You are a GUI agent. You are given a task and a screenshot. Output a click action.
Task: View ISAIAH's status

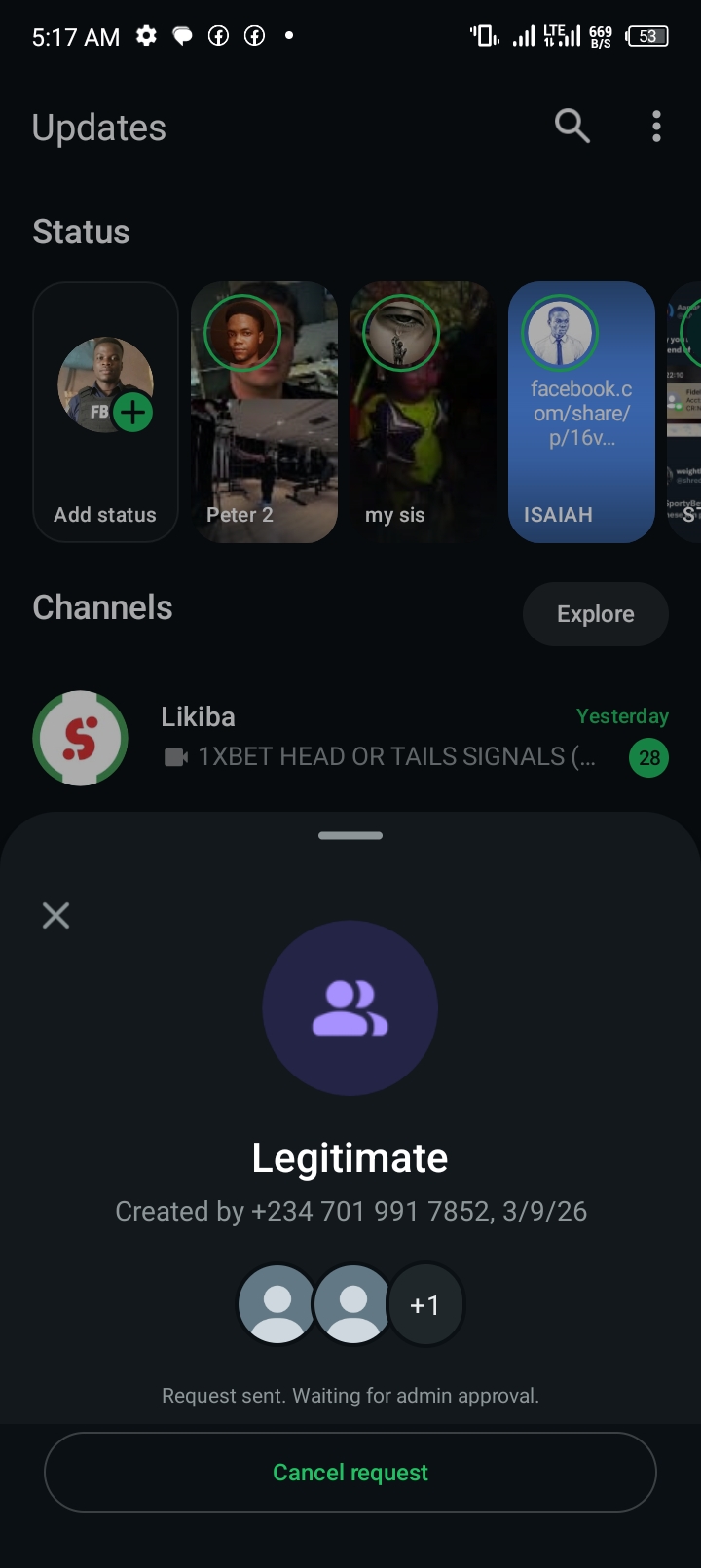coord(580,412)
